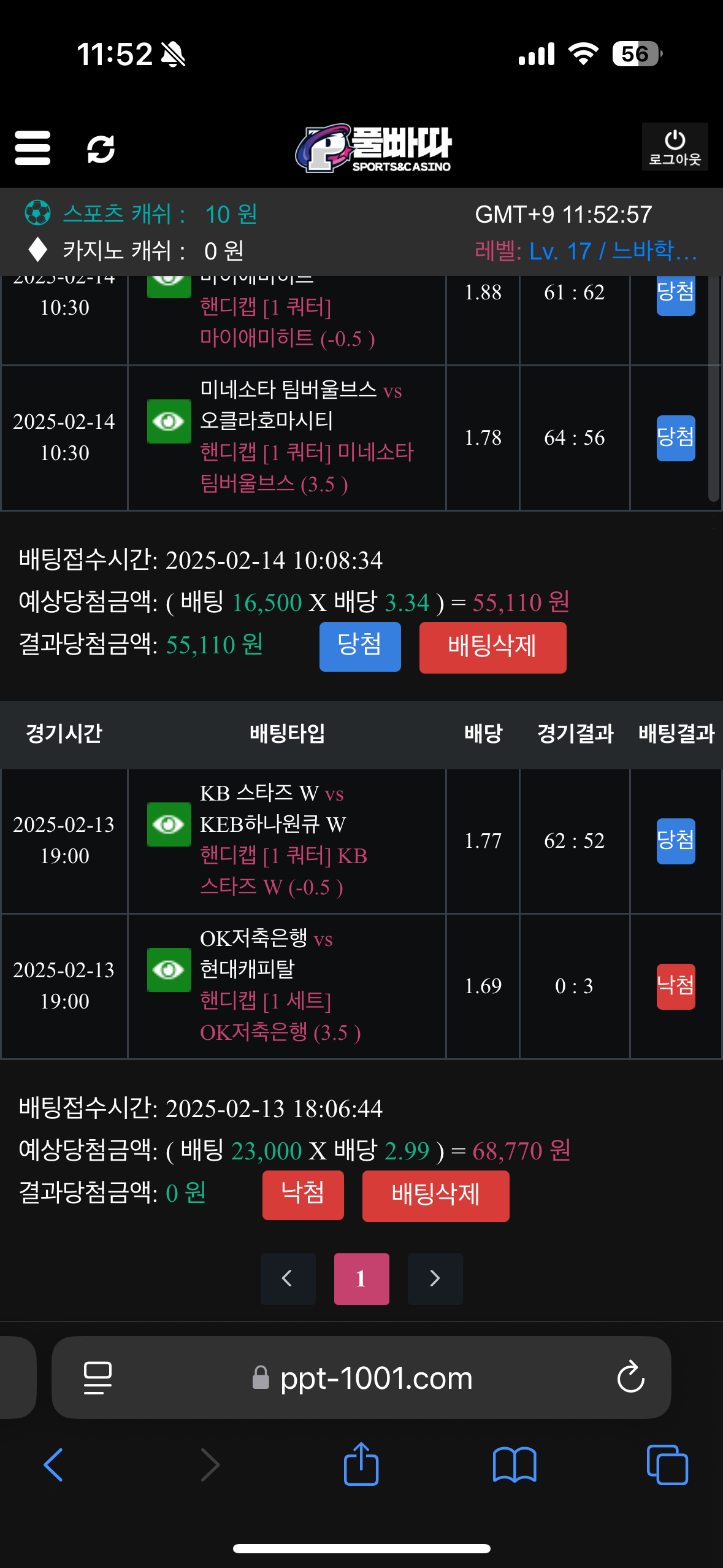
Task: Go to next page of bet history
Action: pos(435,1278)
